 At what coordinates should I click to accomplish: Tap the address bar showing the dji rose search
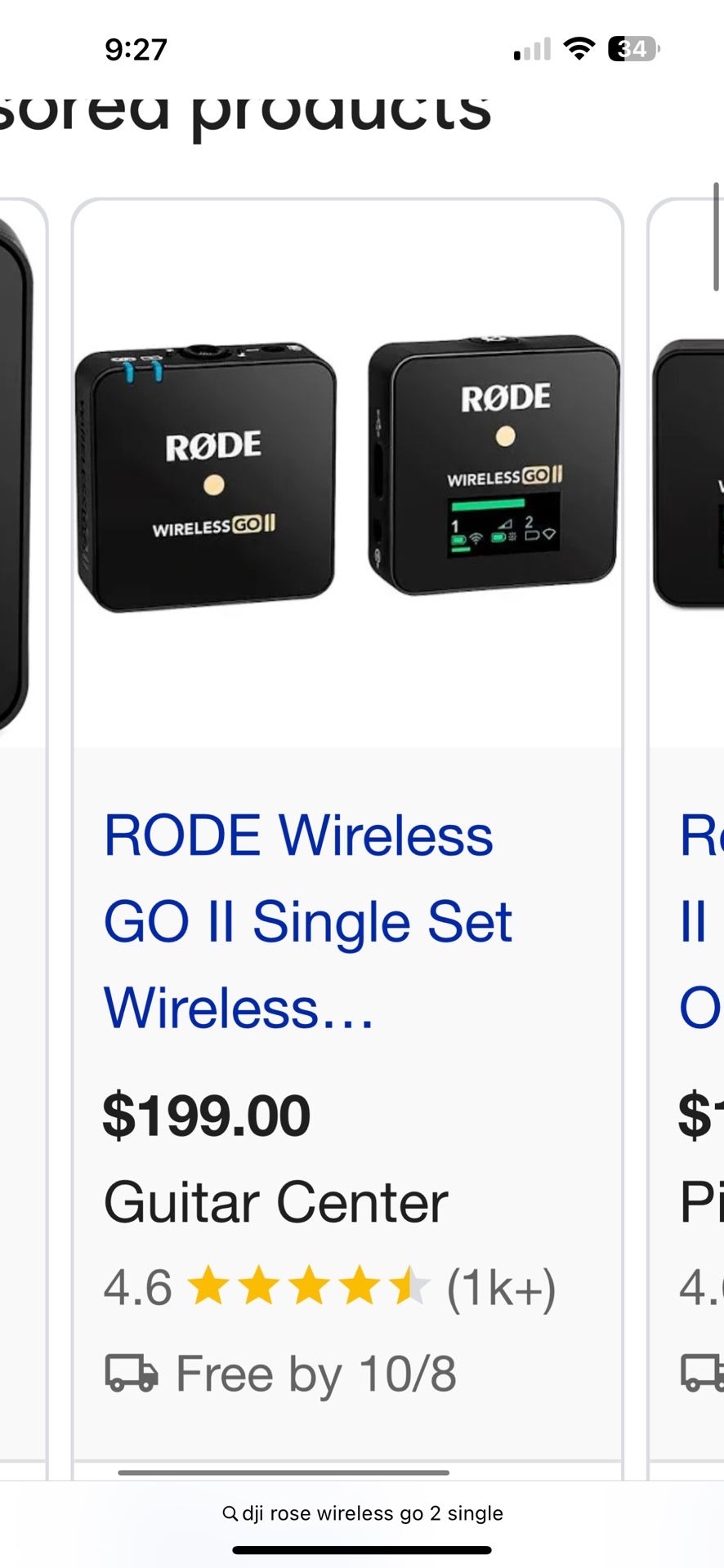tap(363, 1513)
